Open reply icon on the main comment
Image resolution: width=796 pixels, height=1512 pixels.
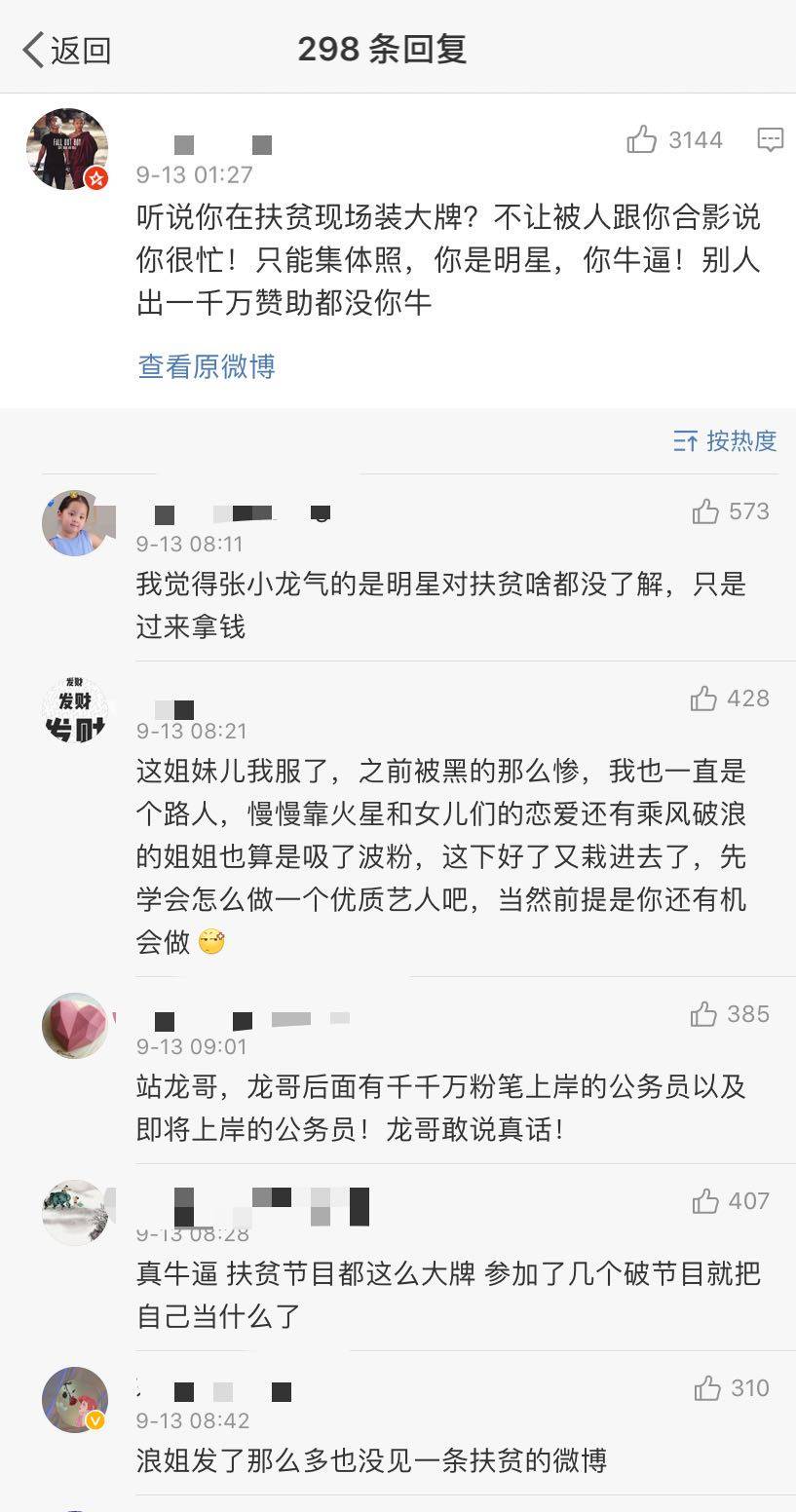click(x=770, y=140)
